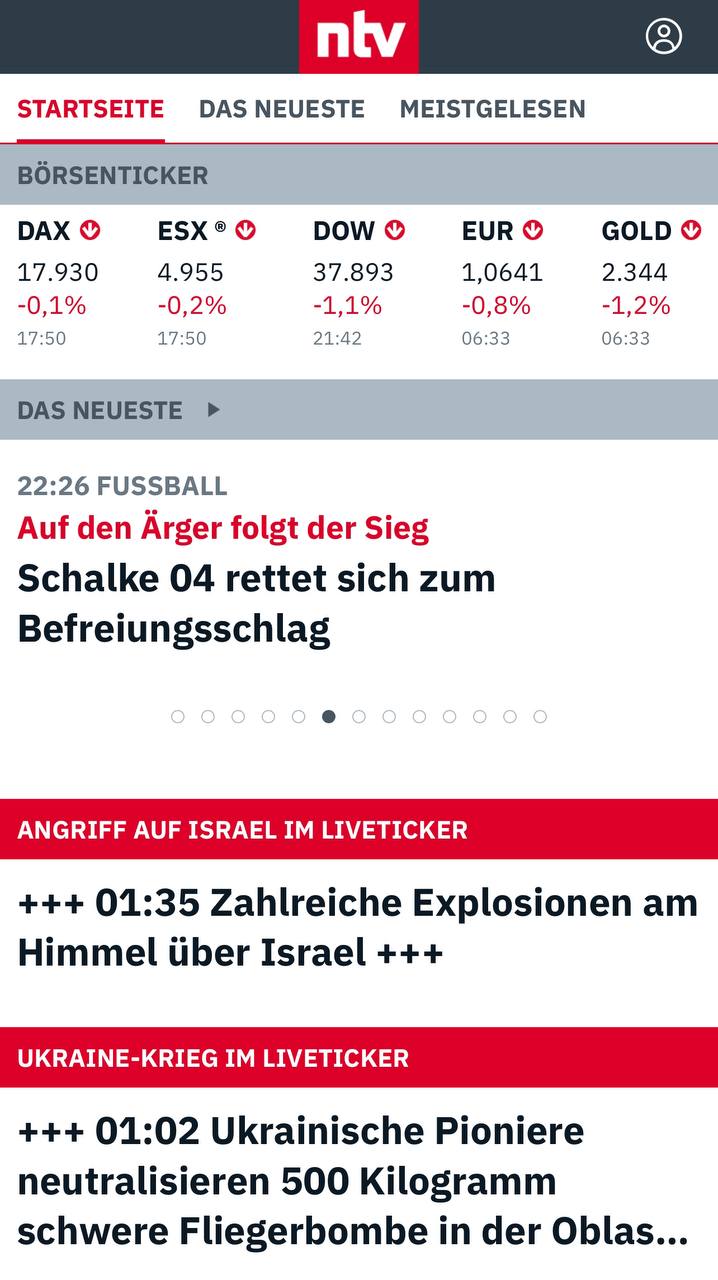This screenshot has width=718, height=1280.
Task: Switch to the Meistgelesen tab
Action: point(492,109)
